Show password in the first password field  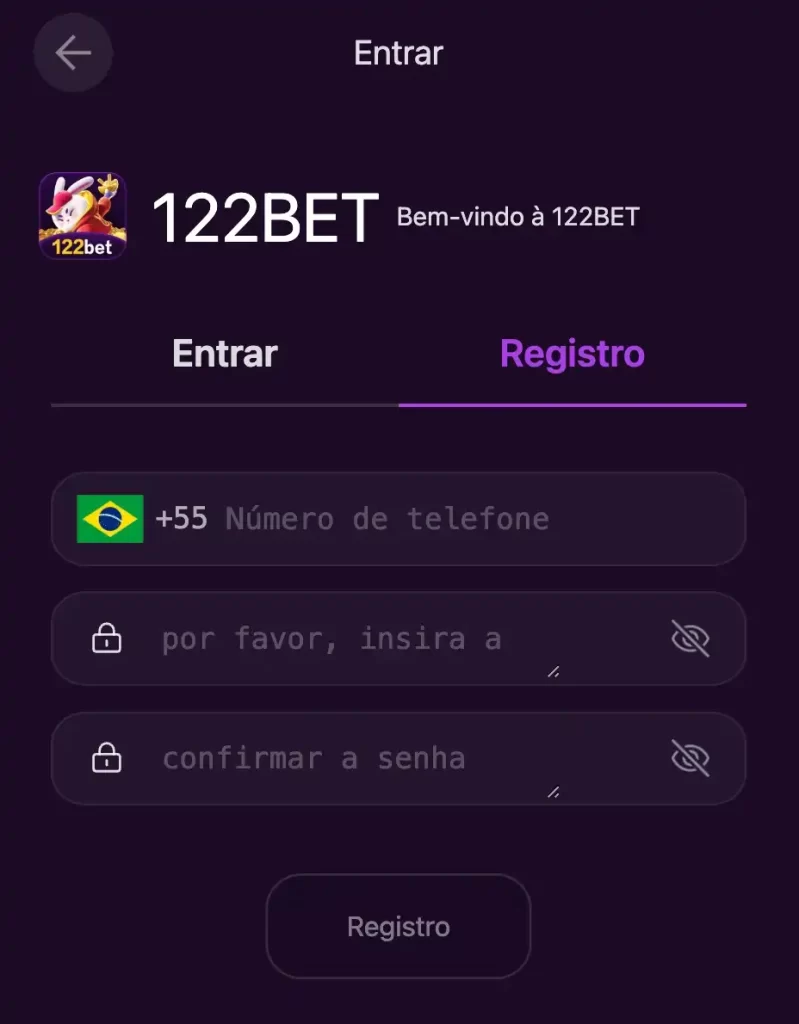coord(690,638)
